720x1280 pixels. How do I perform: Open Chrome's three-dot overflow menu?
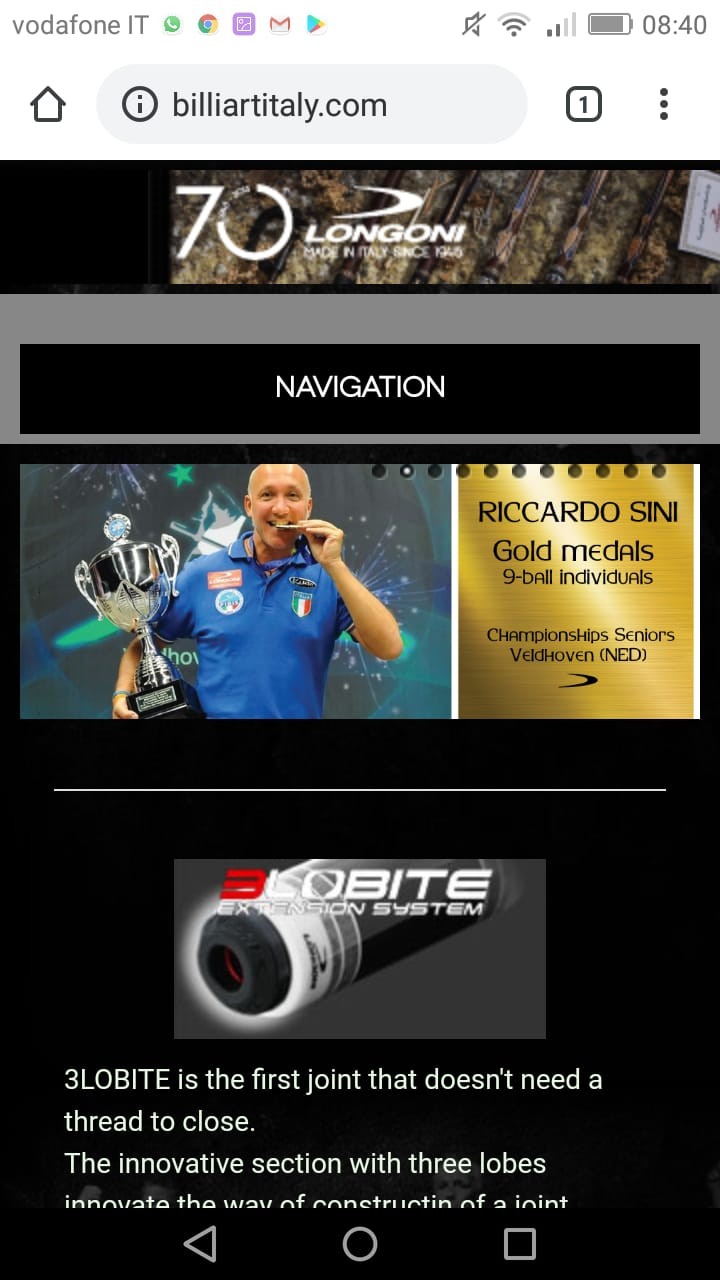pos(664,105)
